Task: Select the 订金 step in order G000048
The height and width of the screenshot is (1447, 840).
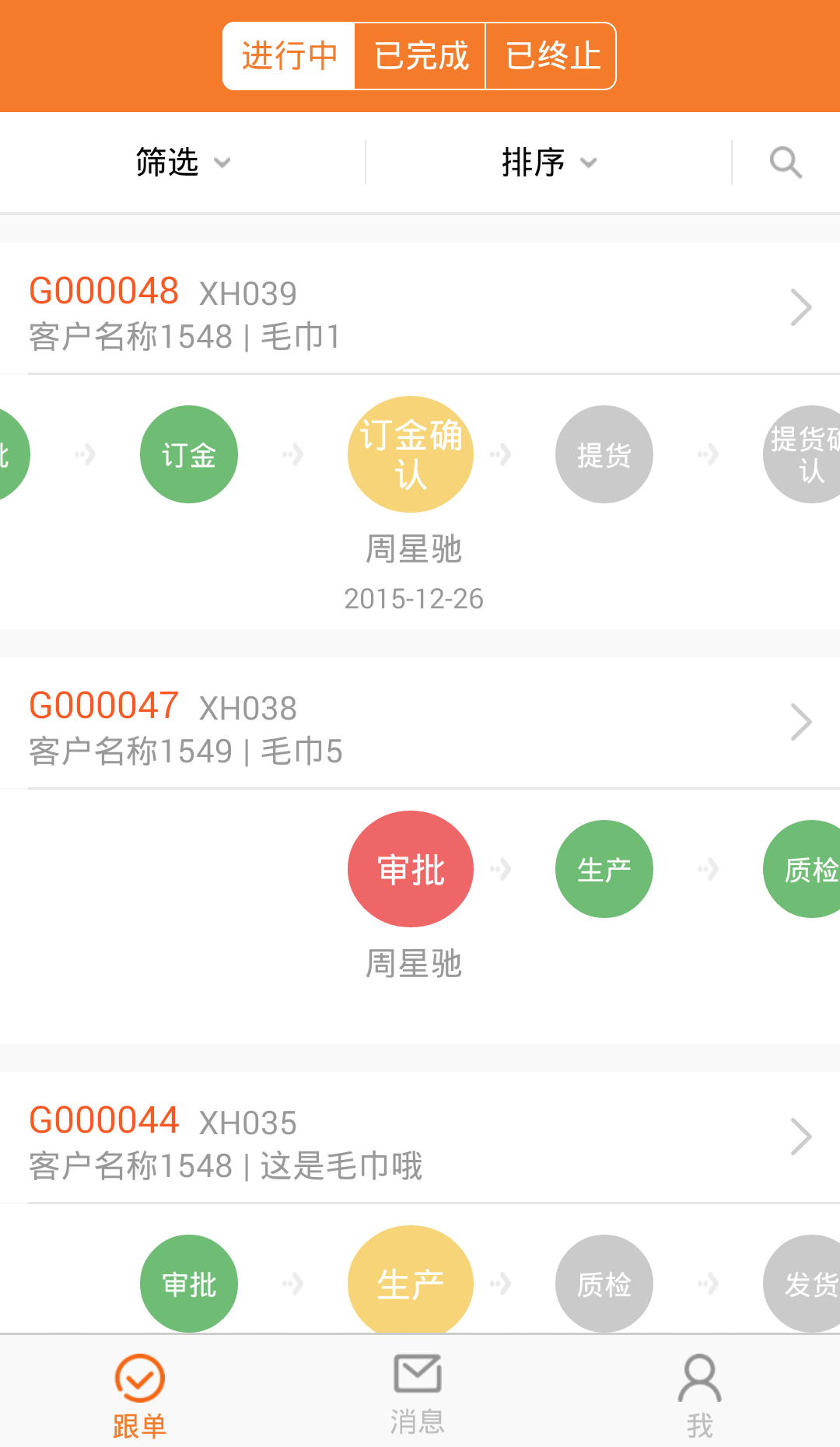Action: click(189, 454)
